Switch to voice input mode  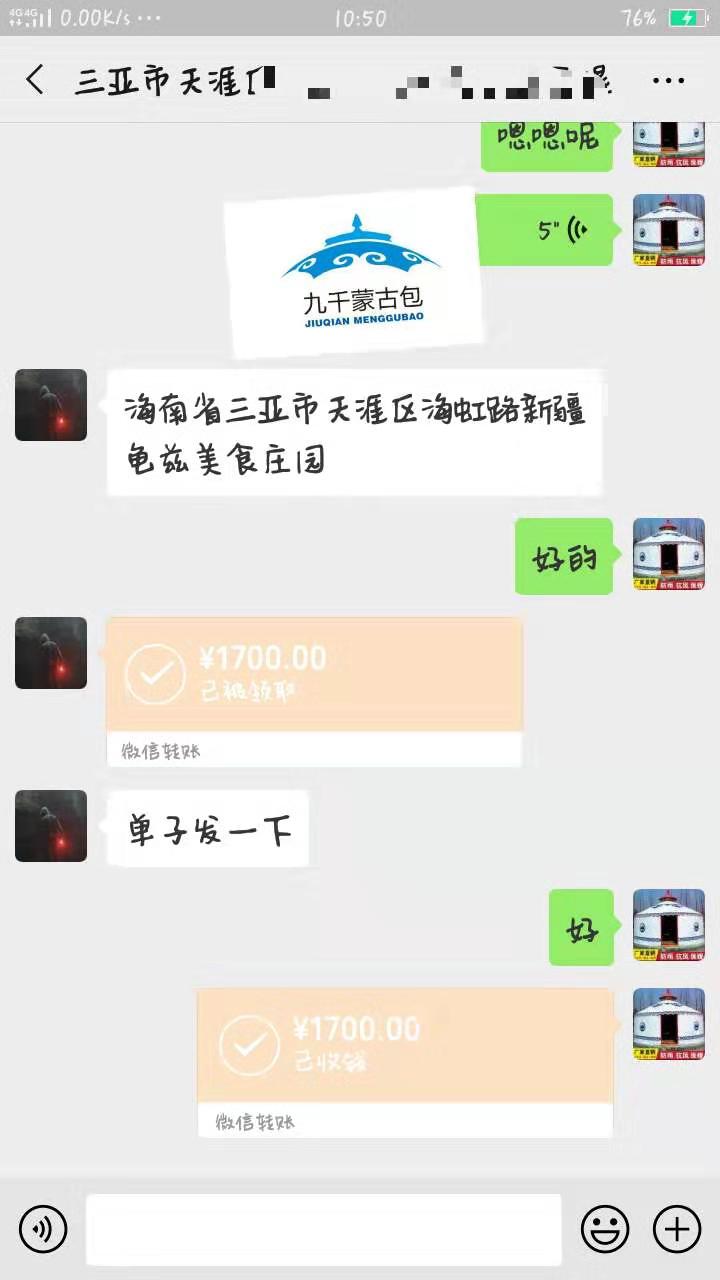coord(43,1229)
